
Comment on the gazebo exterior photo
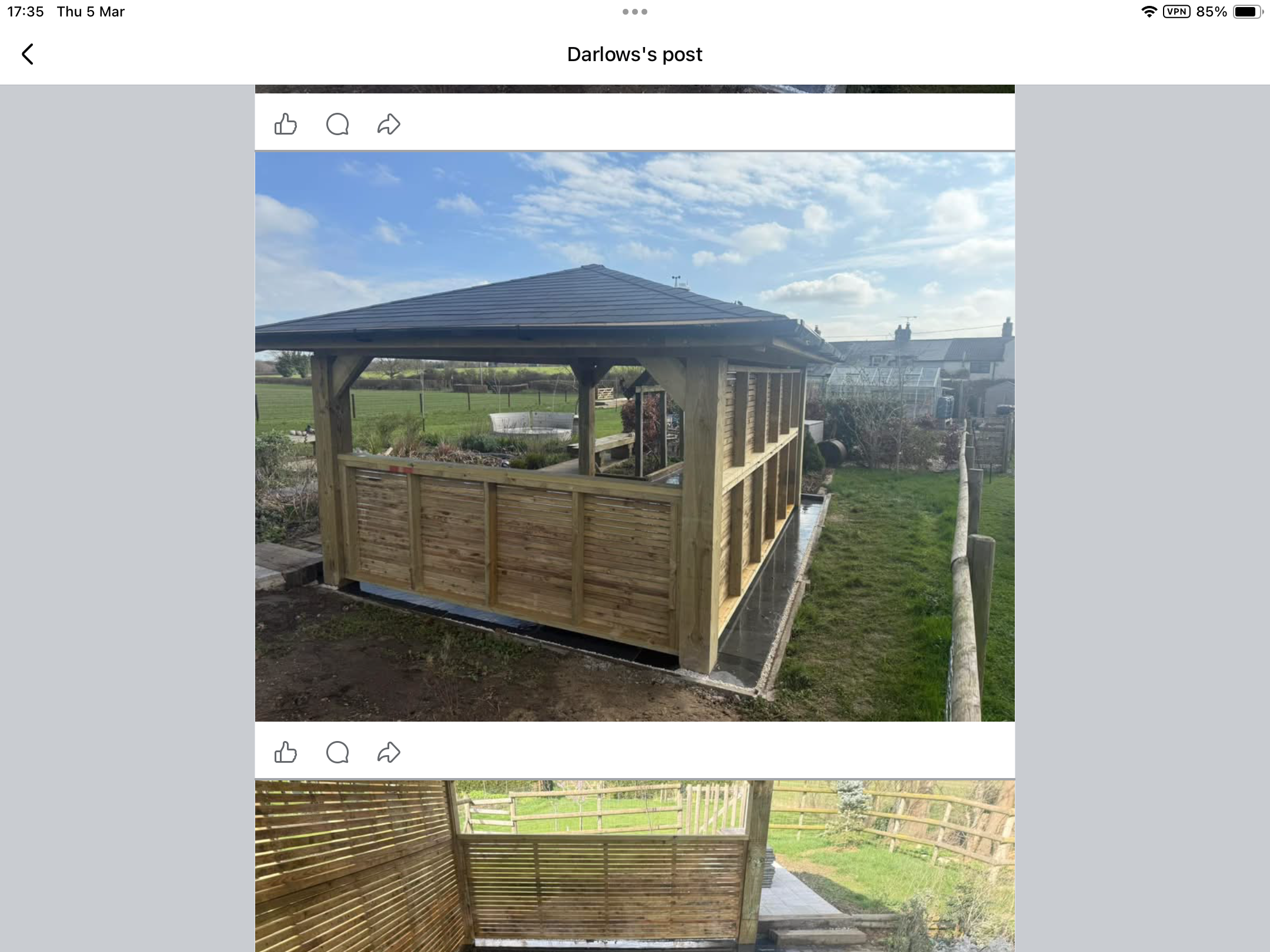click(x=337, y=752)
